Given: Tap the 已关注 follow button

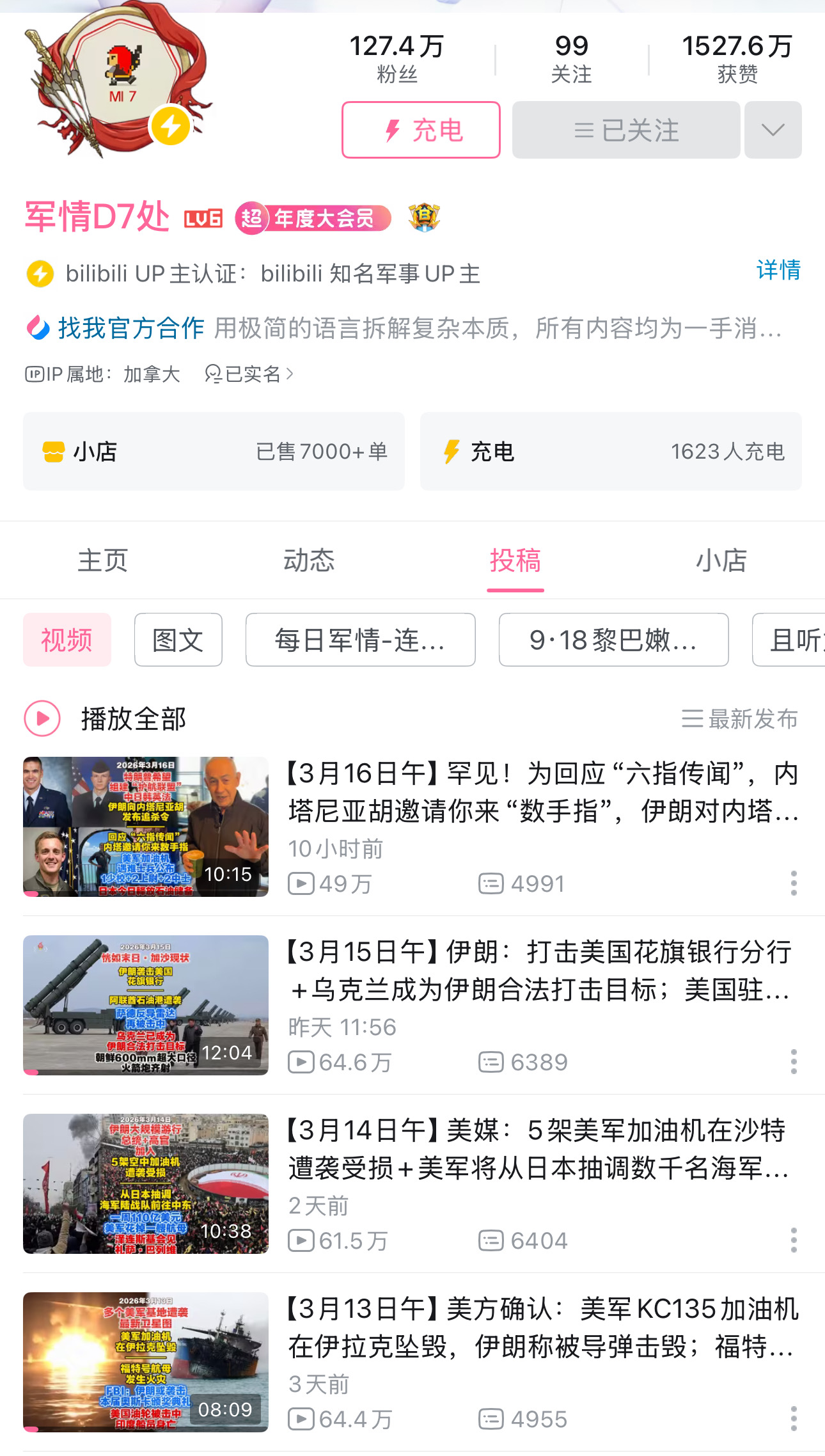Looking at the screenshot, I should coord(625,130).
